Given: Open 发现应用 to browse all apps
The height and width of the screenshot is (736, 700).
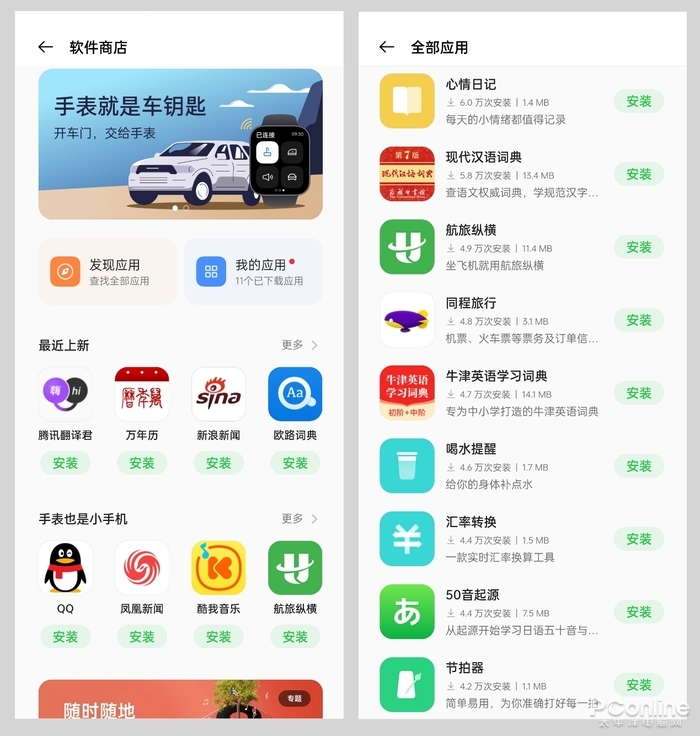Looking at the screenshot, I should point(107,272).
